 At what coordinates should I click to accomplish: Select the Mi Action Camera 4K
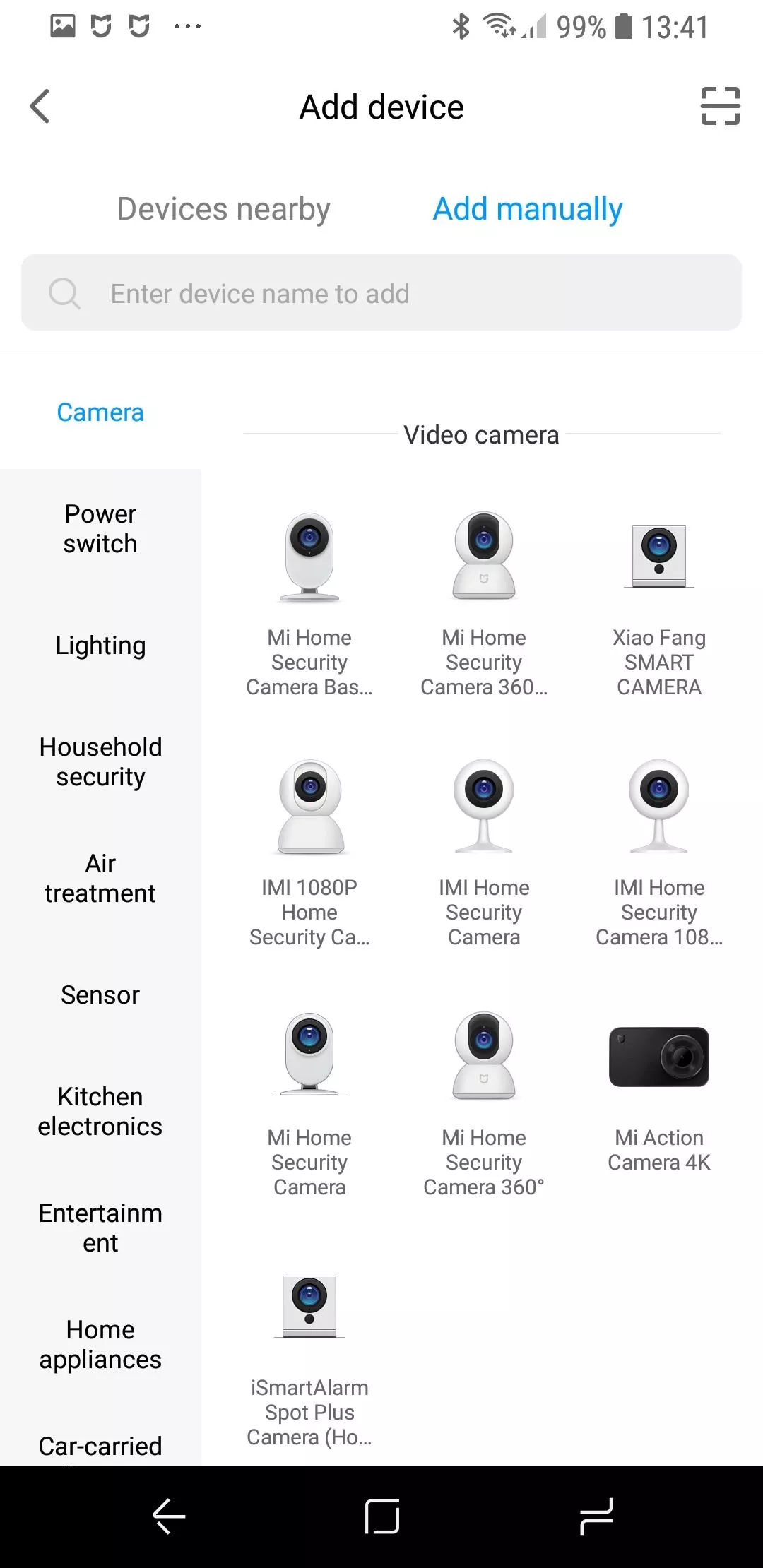point(658,1091)
